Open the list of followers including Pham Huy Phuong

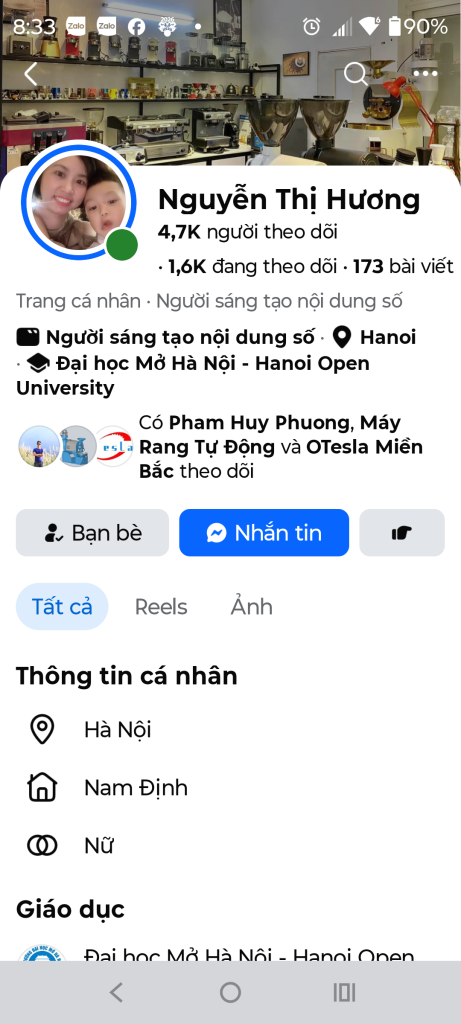pyautogui.click(x=221, y=447)
